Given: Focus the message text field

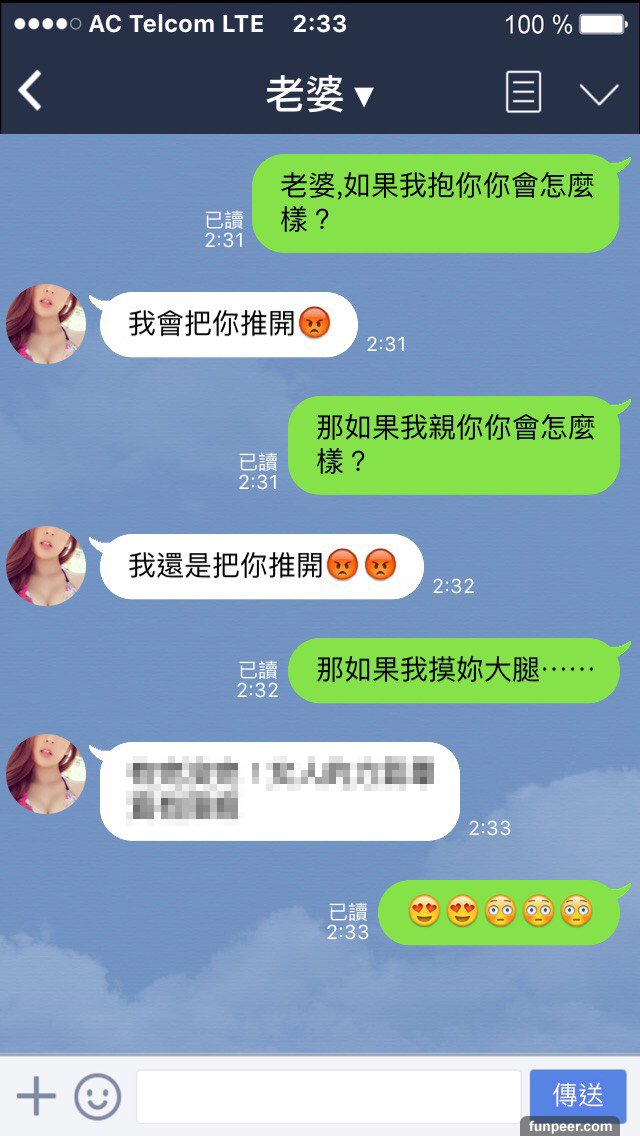Looking at the screenshot, I should pos(328,1096).
